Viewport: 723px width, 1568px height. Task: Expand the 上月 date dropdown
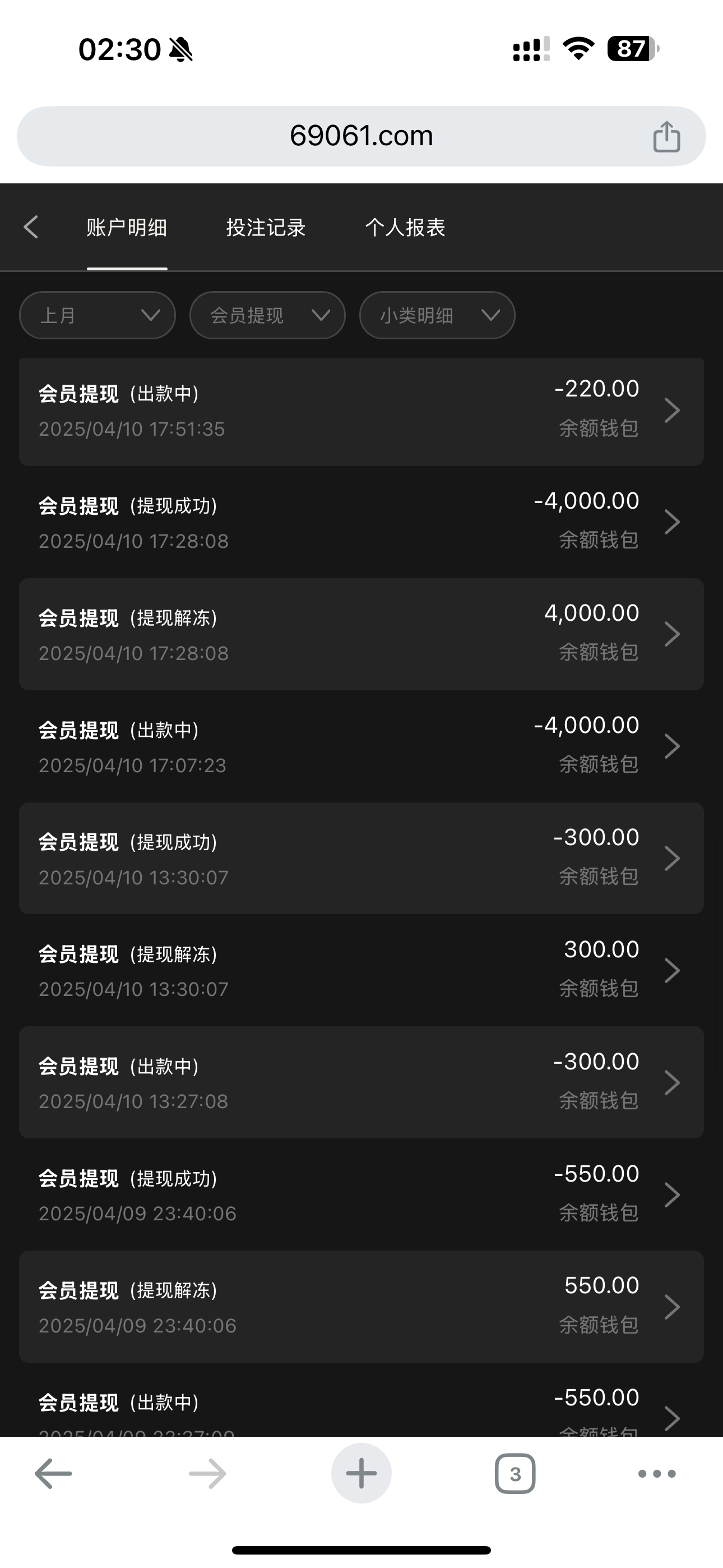click(98, 315)
